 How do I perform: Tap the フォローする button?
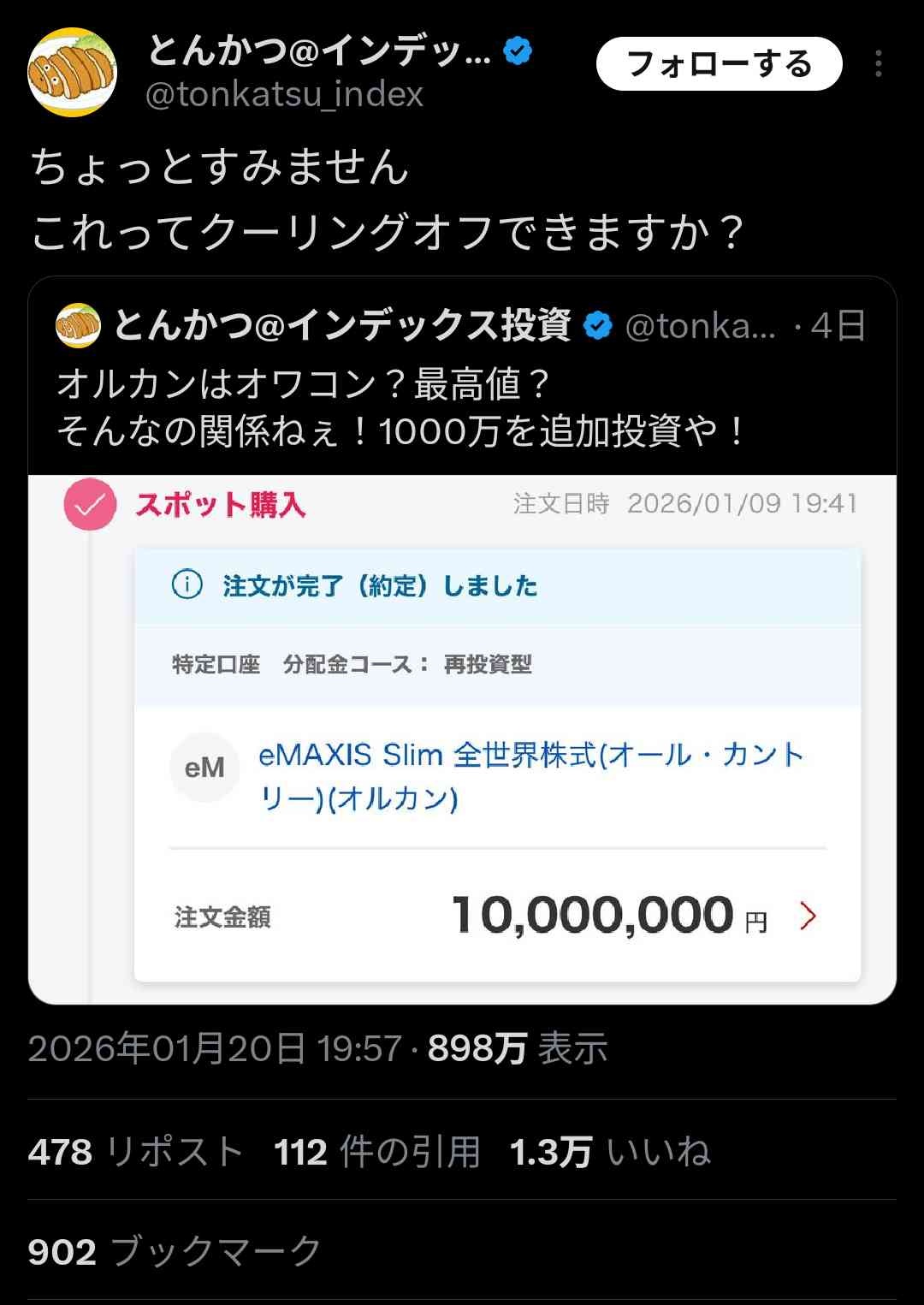pyautogui.click(x=719, y=64)
